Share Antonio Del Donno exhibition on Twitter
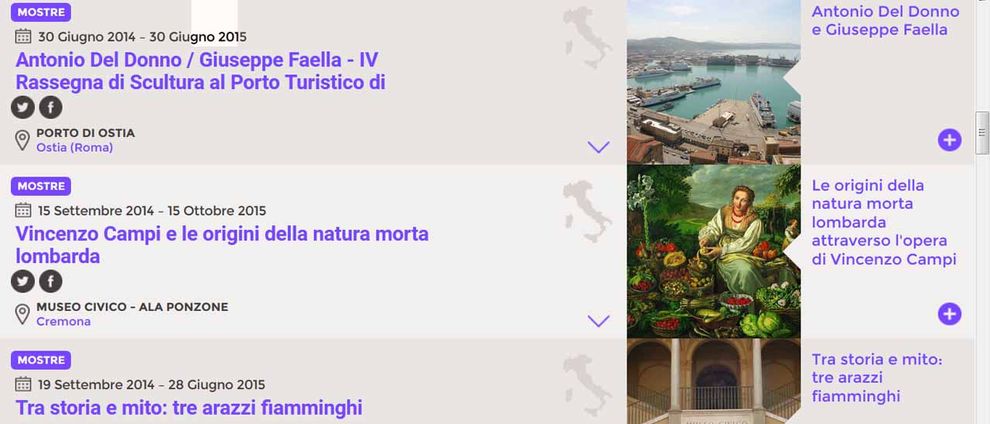The image size is (990, 424). 23,107
